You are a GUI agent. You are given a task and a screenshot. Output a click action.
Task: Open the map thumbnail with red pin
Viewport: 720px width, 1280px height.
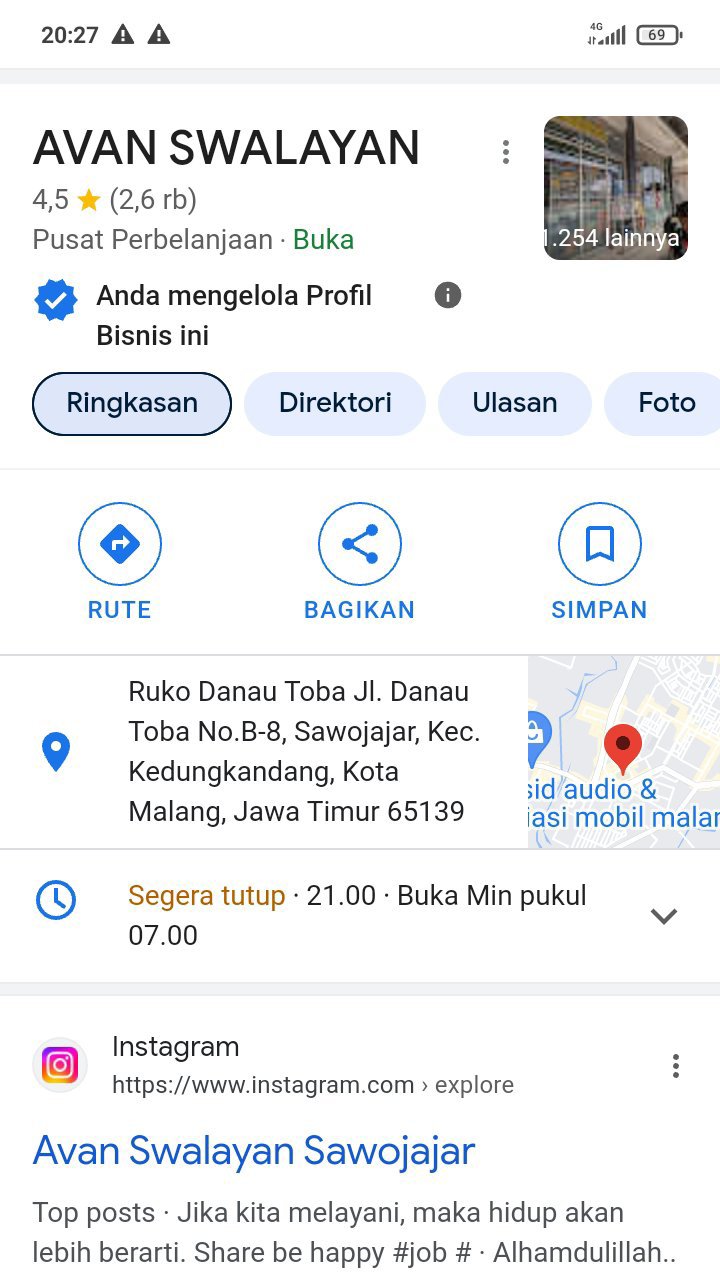point(623,752)
